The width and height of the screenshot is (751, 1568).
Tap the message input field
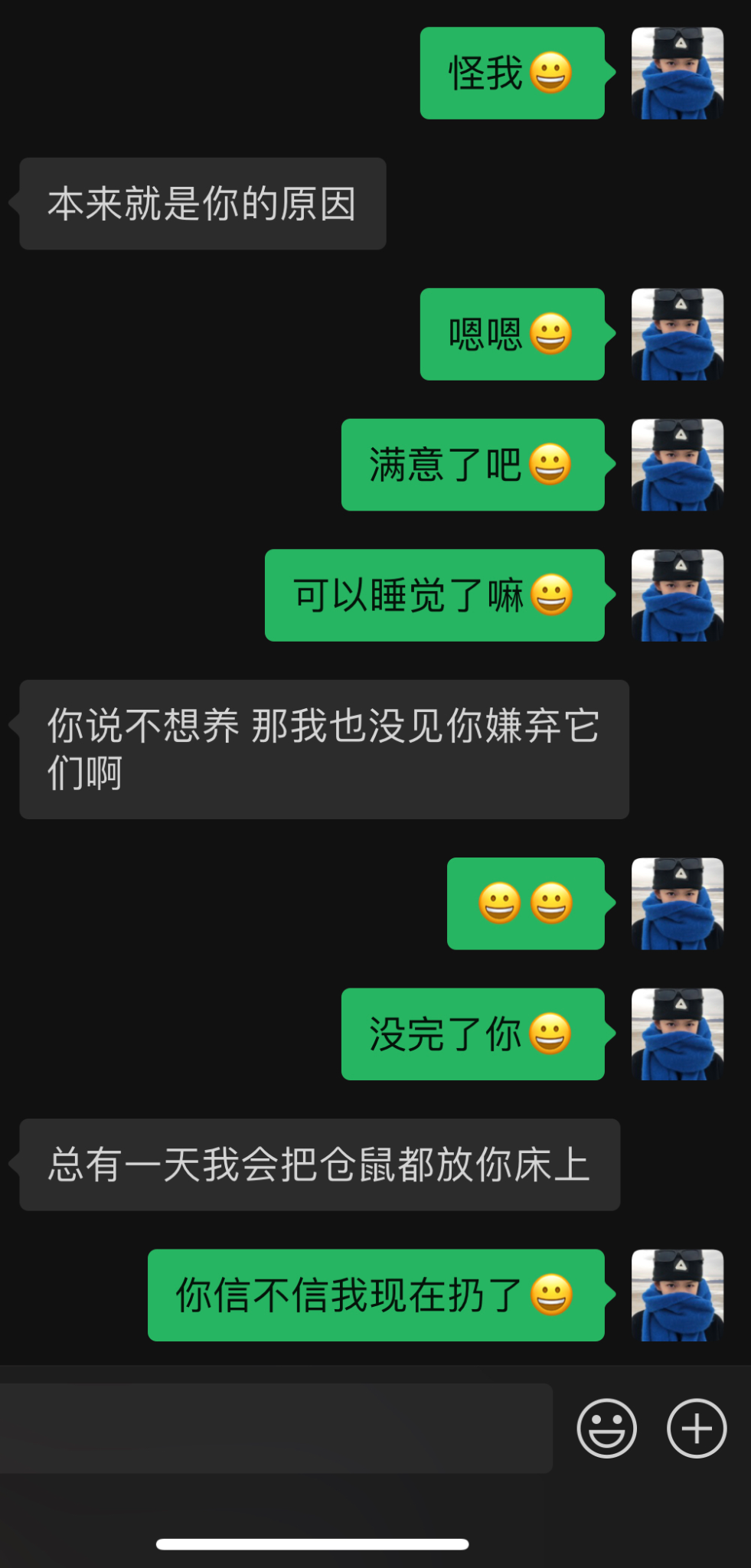[276, 1428]
